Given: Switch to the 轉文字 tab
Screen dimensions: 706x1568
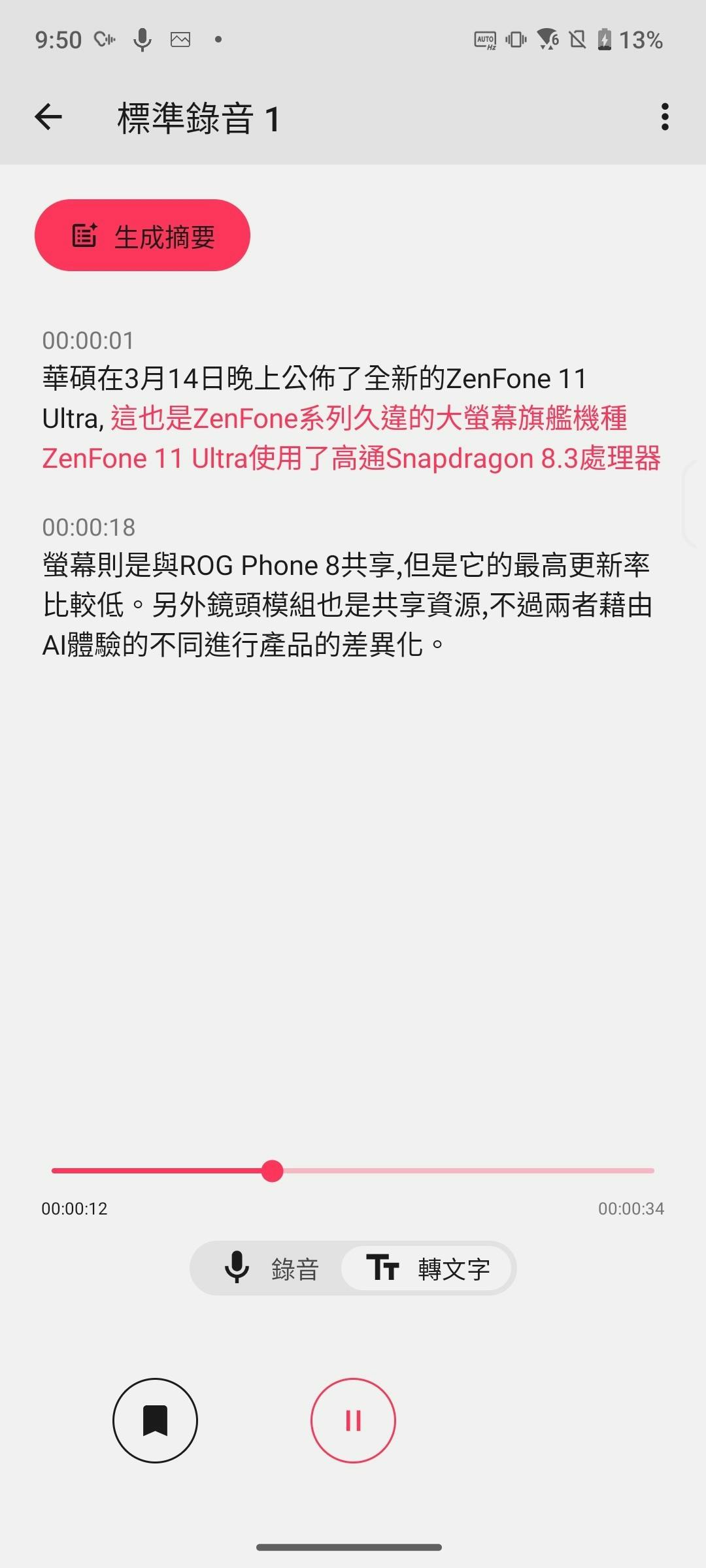Looking at the screenshot, I should [428, 1268].
